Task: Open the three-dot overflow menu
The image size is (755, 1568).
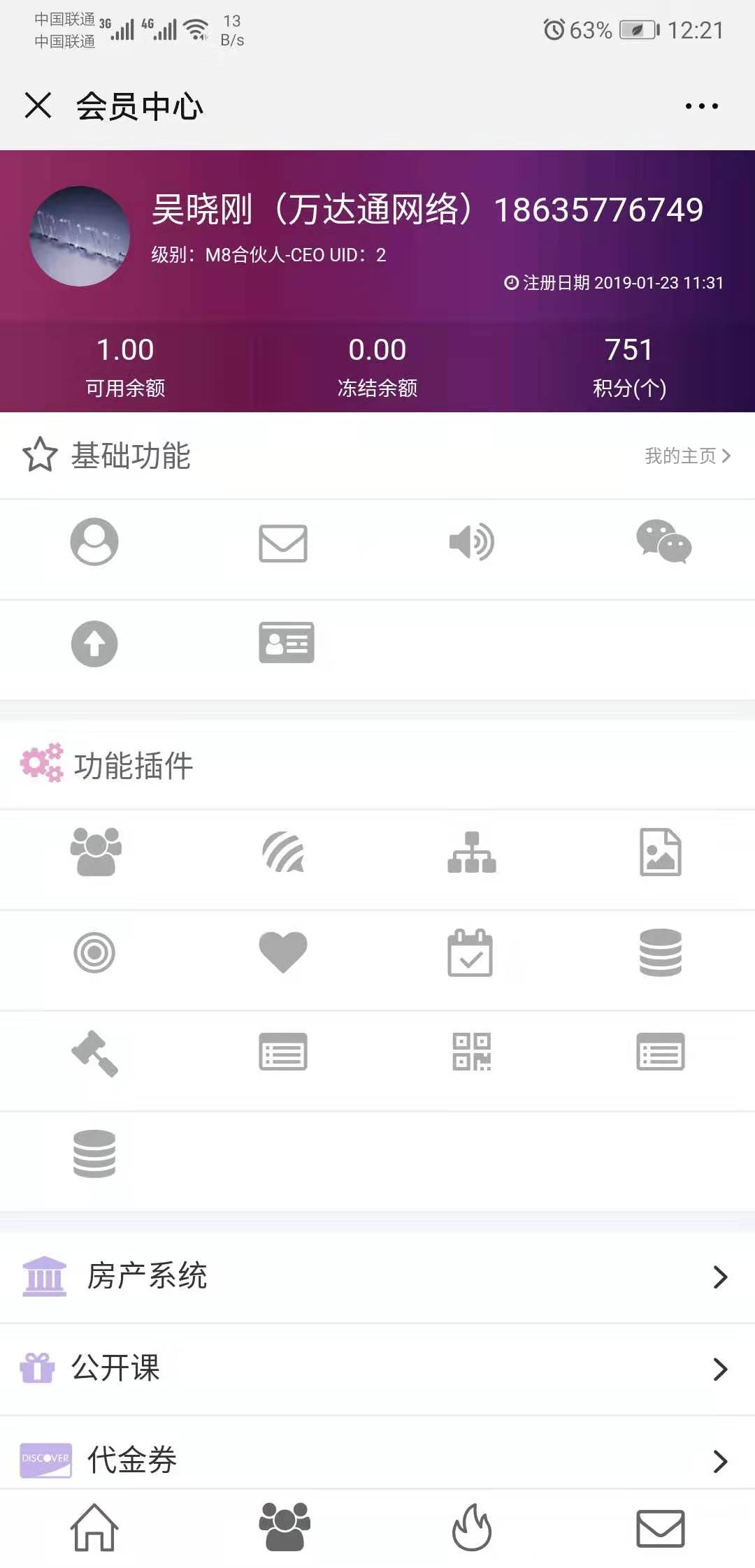Action: (x=701, y=106)
